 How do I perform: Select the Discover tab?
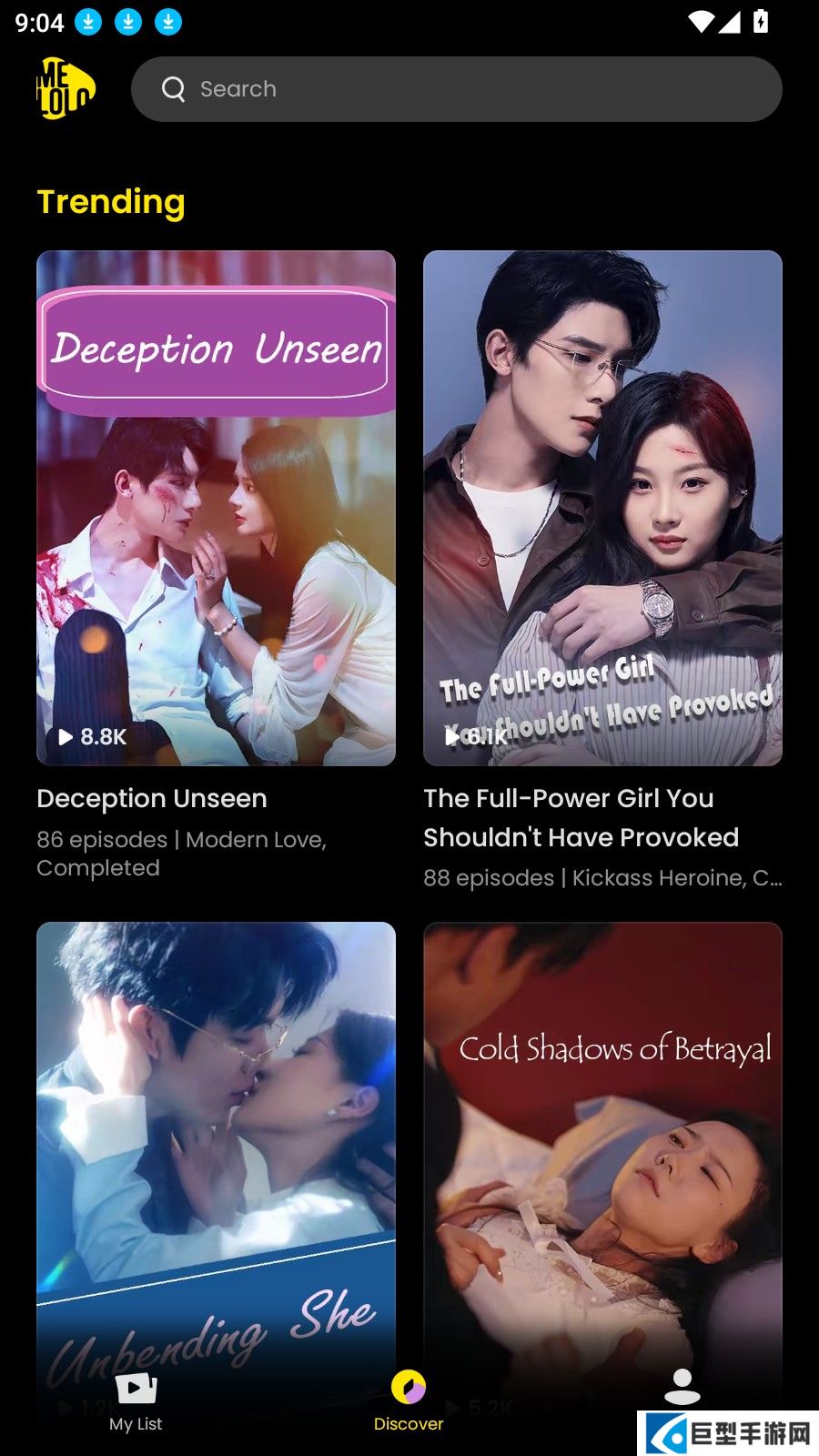click(409, 1400)
